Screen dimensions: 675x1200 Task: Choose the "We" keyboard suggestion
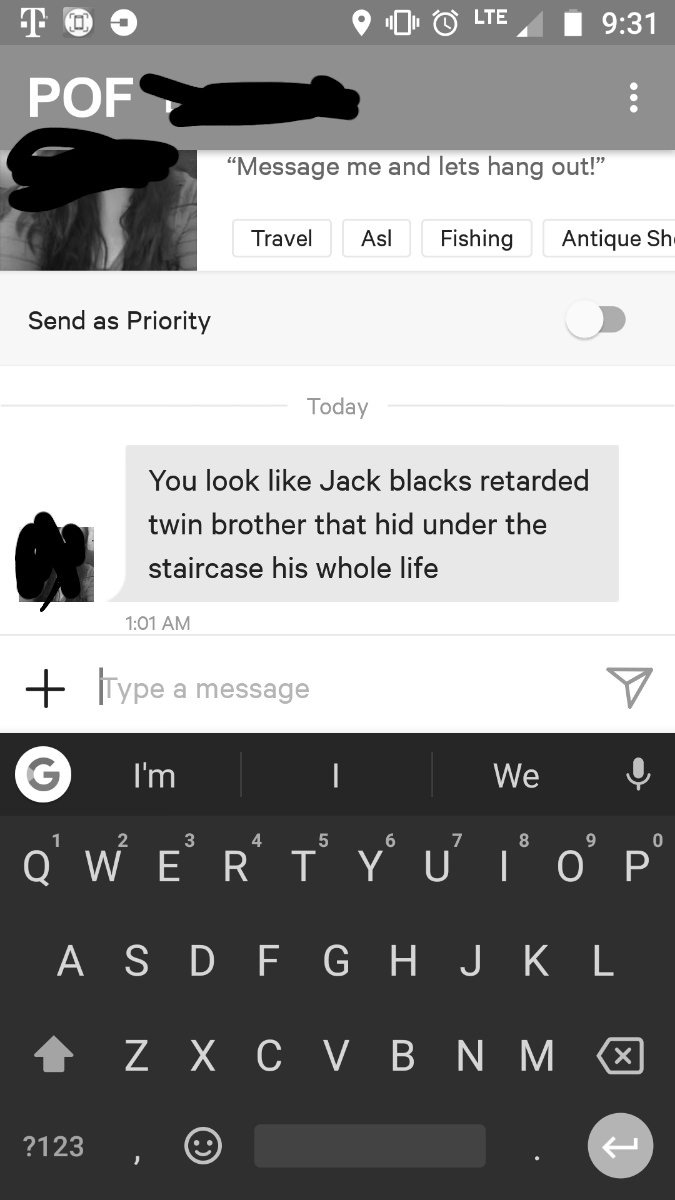pyautogui.click(x=516, y=776)
